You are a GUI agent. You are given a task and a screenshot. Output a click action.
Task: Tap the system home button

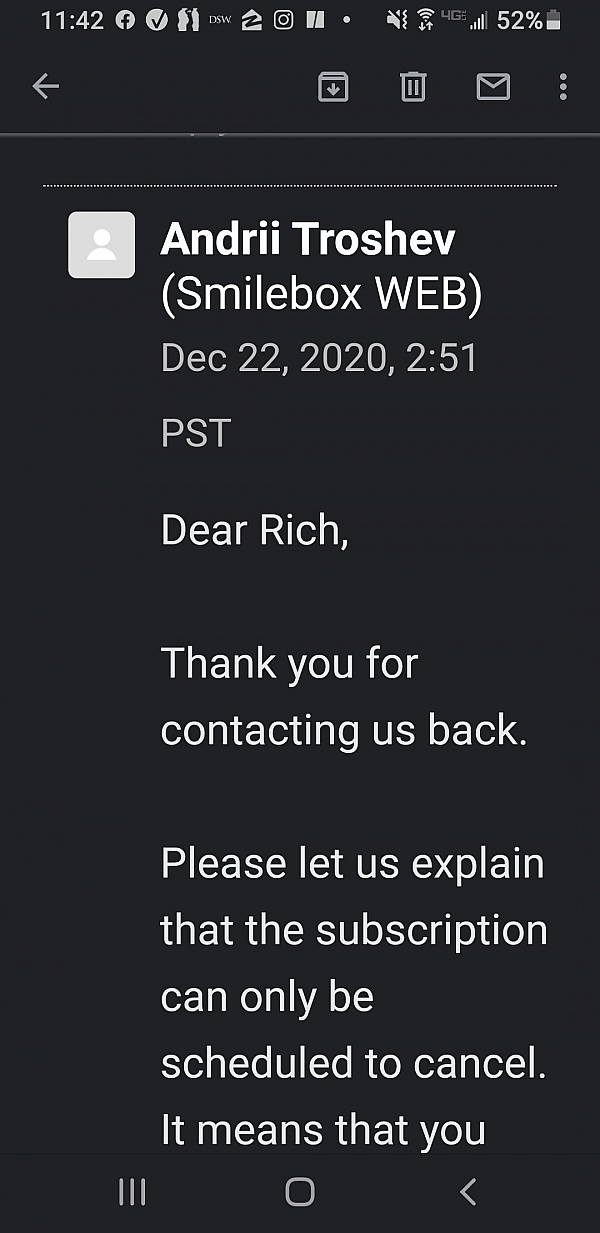pyautogui.click(x=300, y=1191)
